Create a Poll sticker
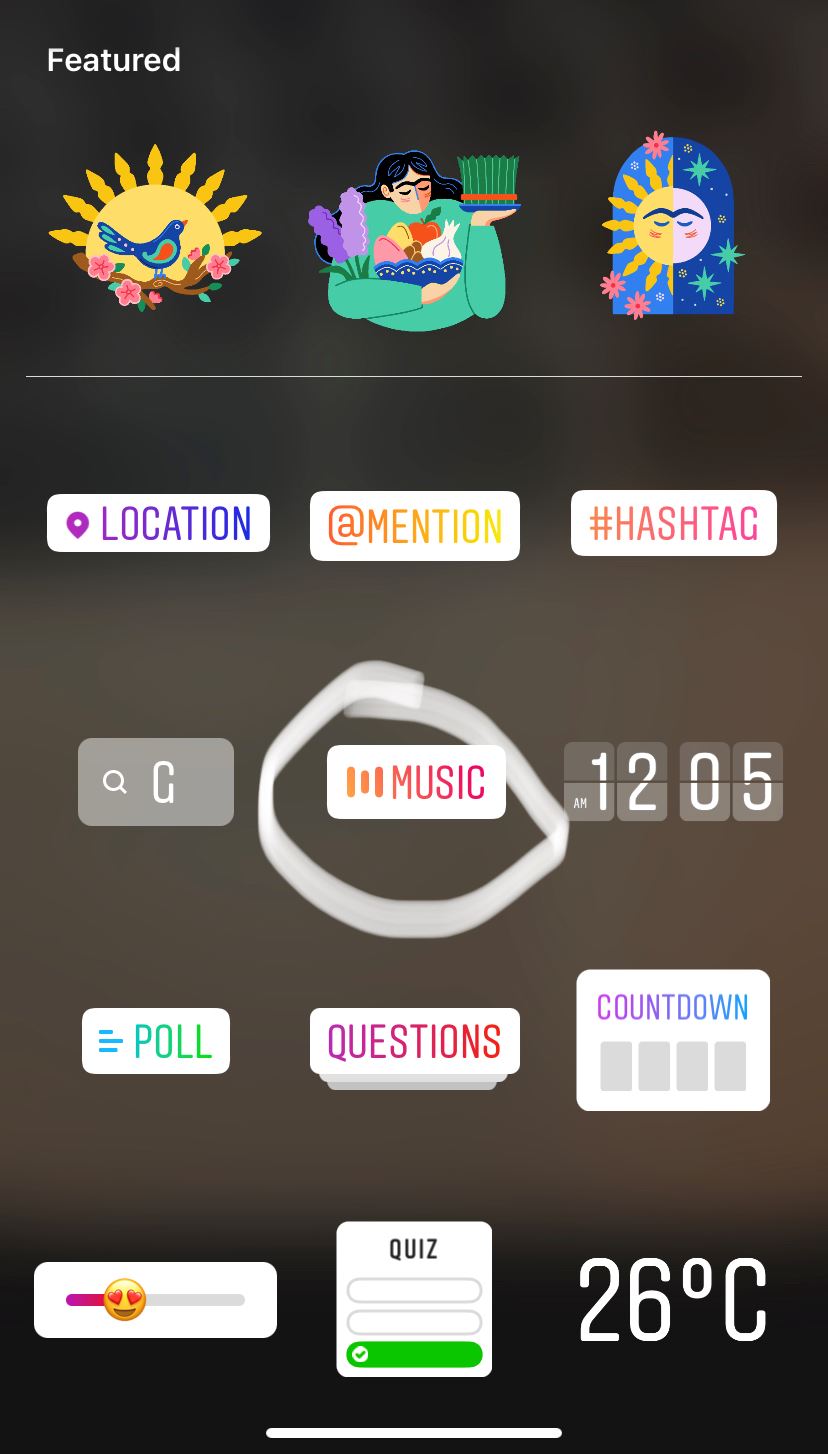Screen dimensions: 828x1454 coord(156,1041)
